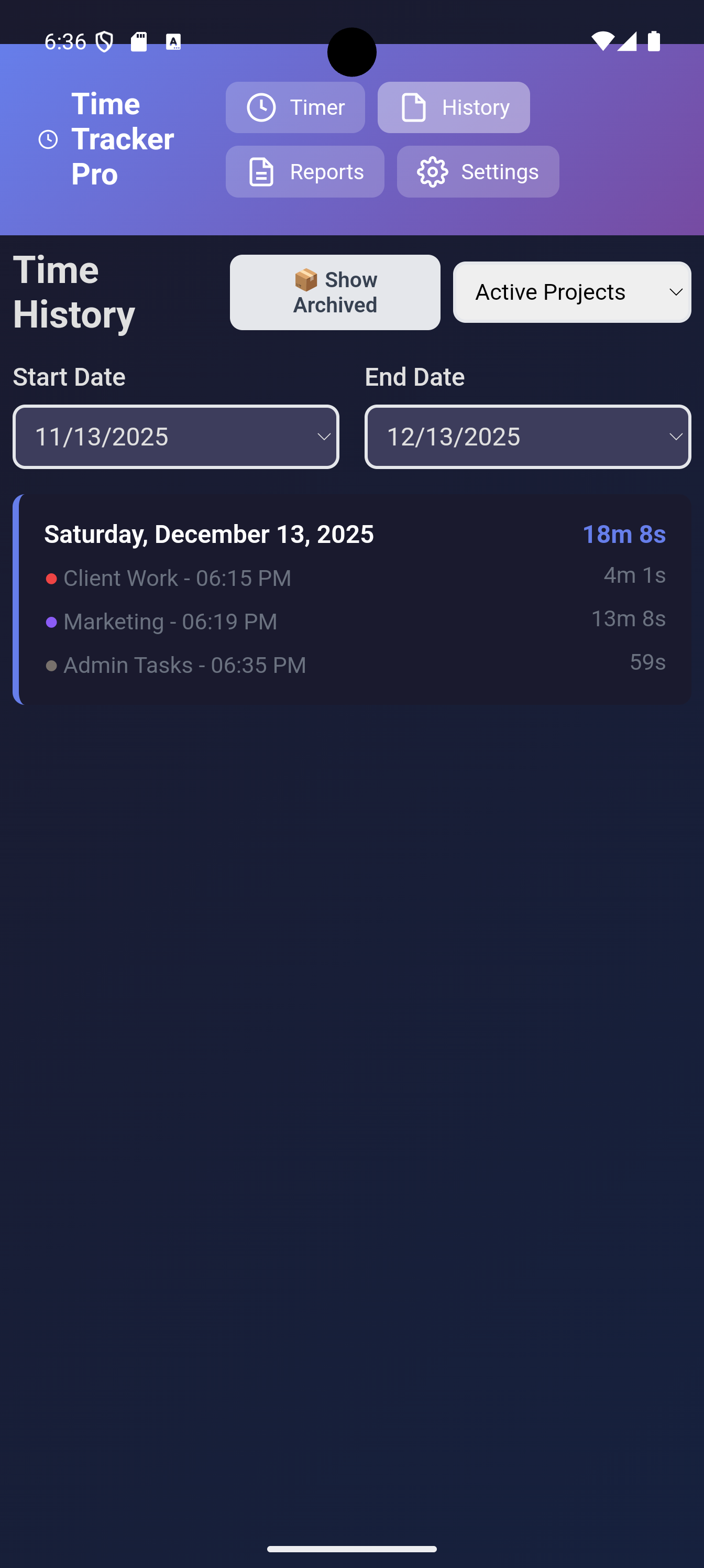Click the red dot next to Client Work
Screen dimensions: 704x1568
click(52, 579)
